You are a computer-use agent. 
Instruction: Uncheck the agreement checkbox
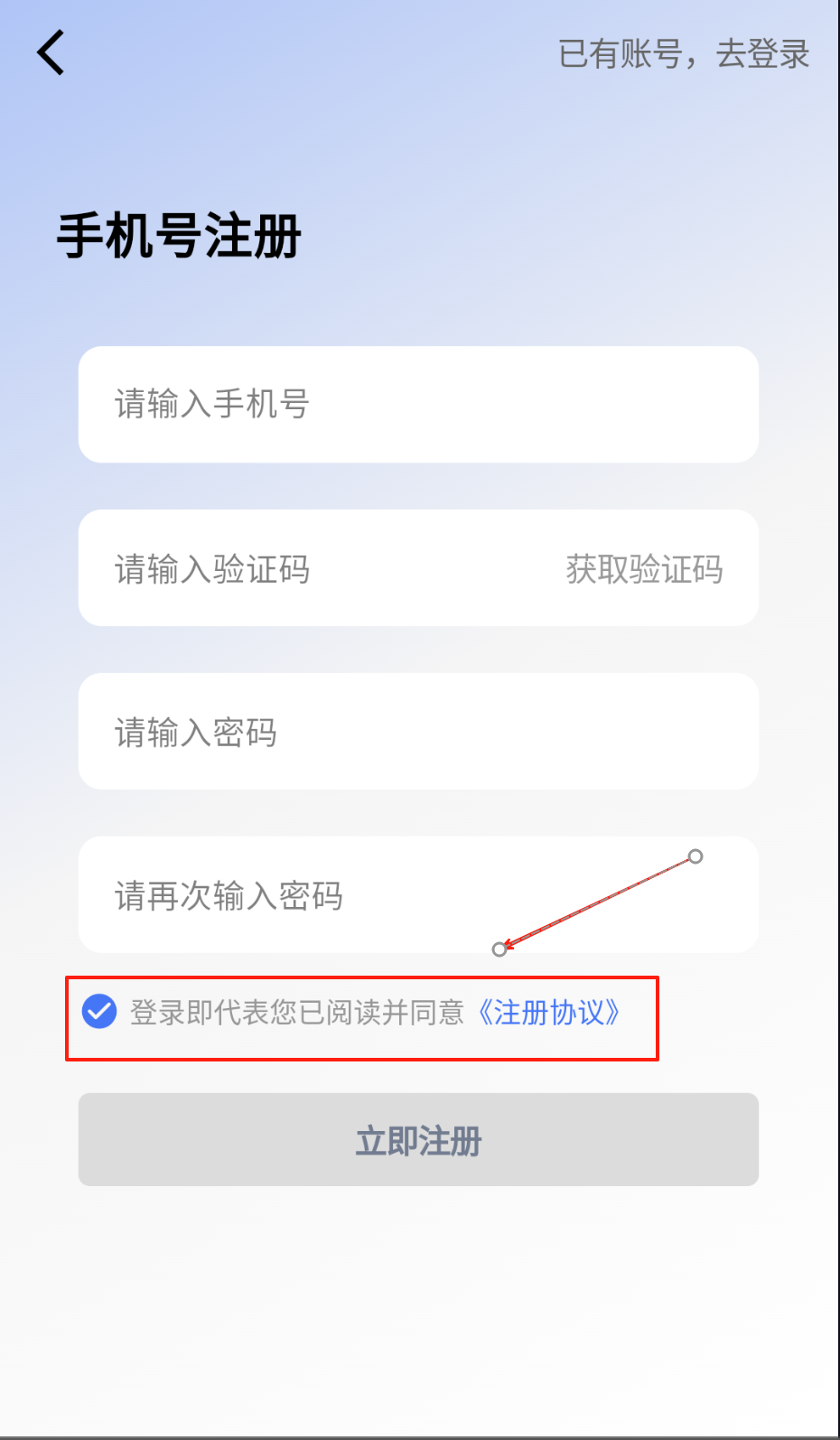point(99,1012)
